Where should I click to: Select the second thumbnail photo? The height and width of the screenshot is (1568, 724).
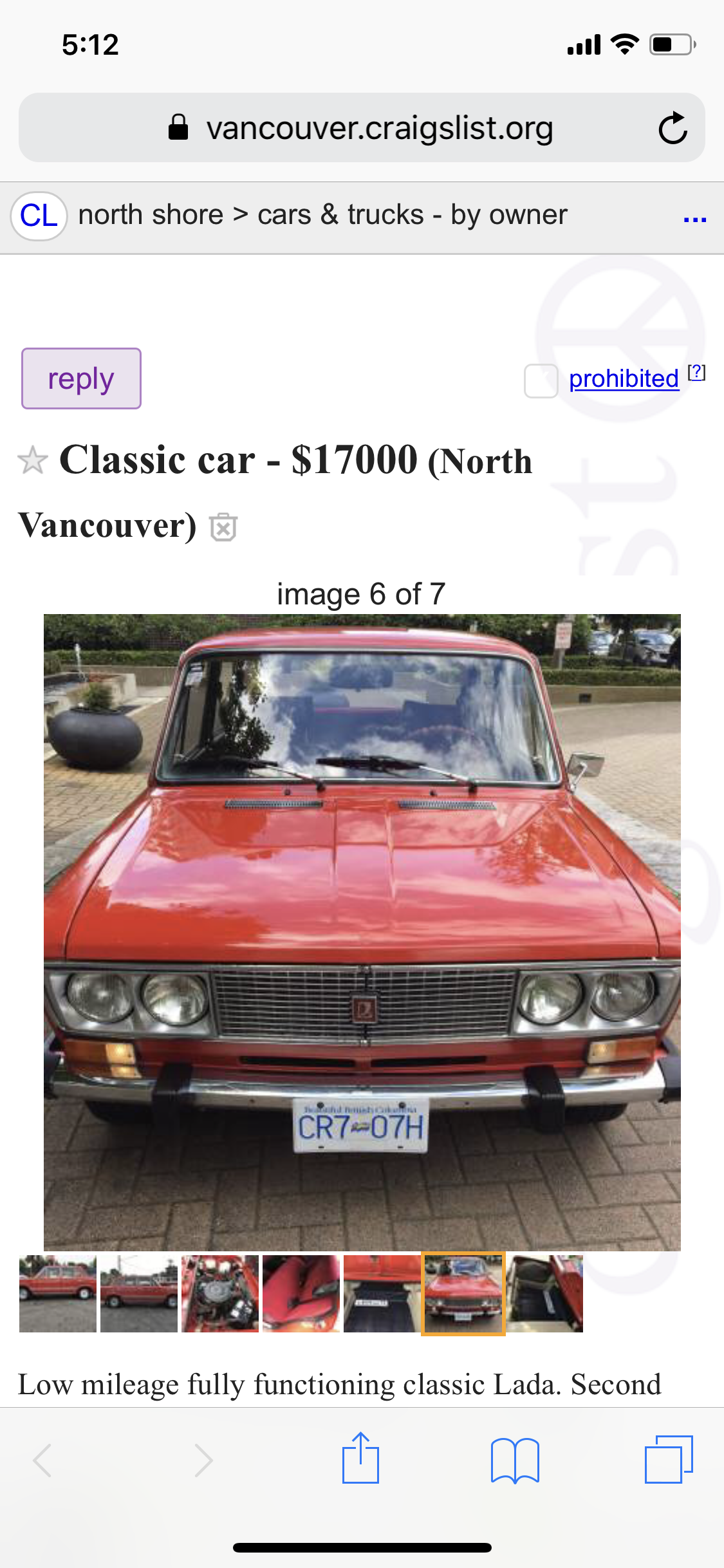point(139,1293)
